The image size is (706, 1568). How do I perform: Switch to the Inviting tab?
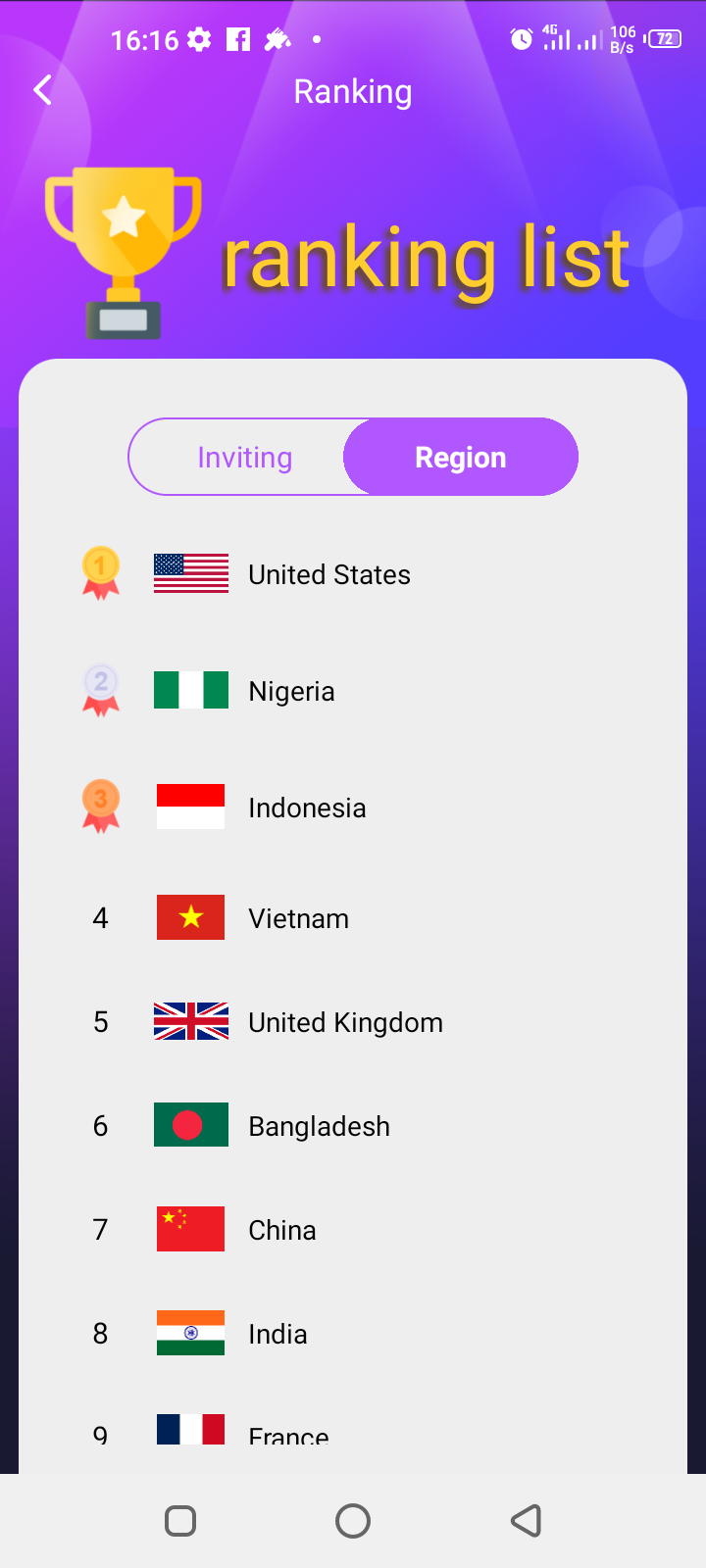pyautogui.click(x=244, y=458)
